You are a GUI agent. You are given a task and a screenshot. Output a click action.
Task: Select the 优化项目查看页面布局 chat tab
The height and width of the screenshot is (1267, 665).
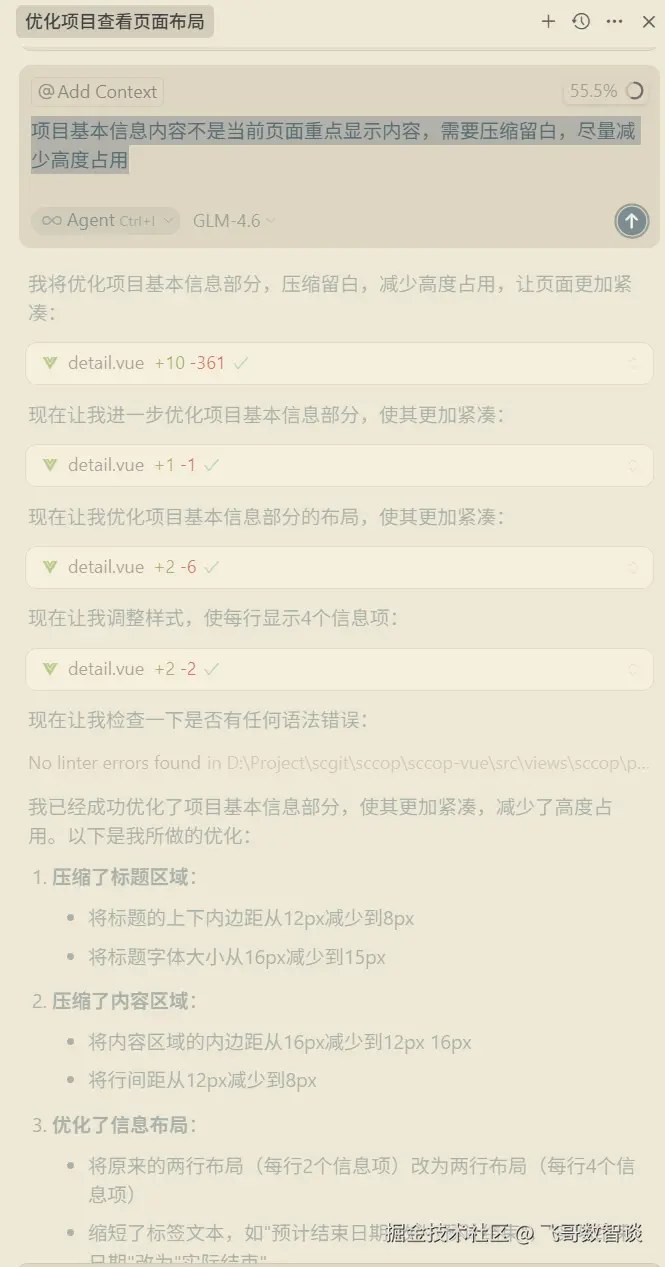click(x=115, y=21)
